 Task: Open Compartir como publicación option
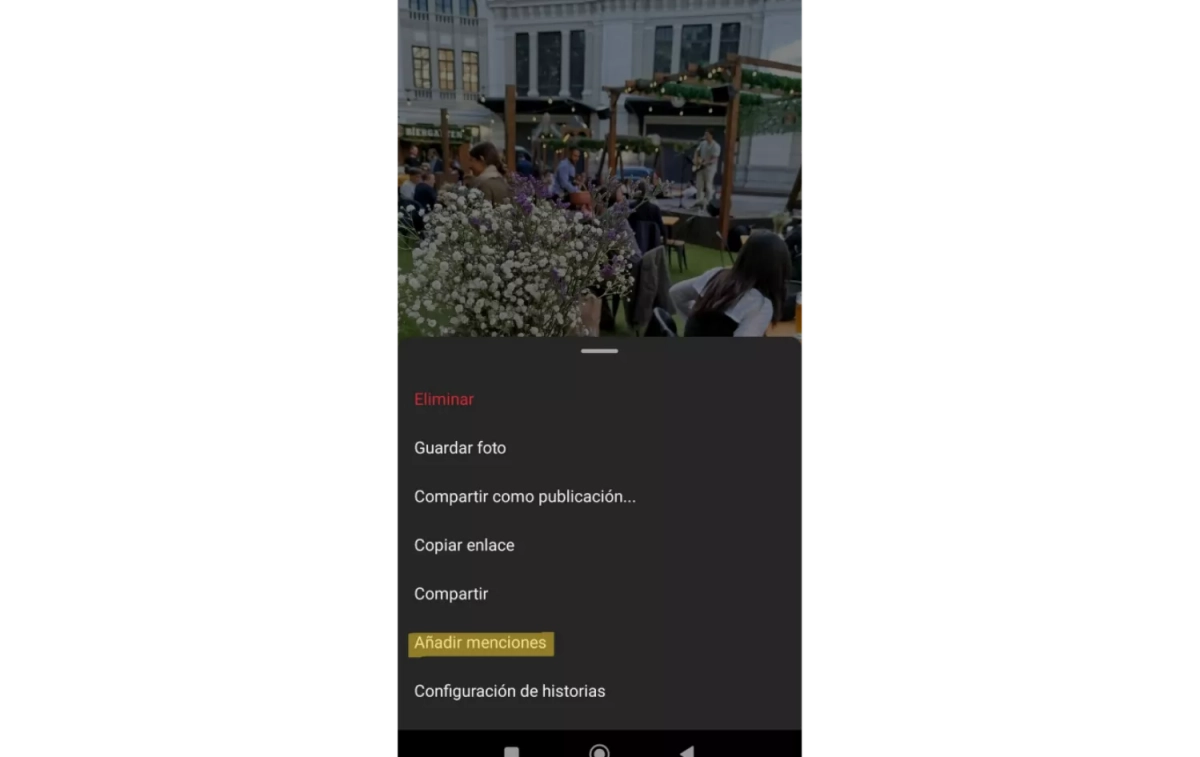coord(525,496)
